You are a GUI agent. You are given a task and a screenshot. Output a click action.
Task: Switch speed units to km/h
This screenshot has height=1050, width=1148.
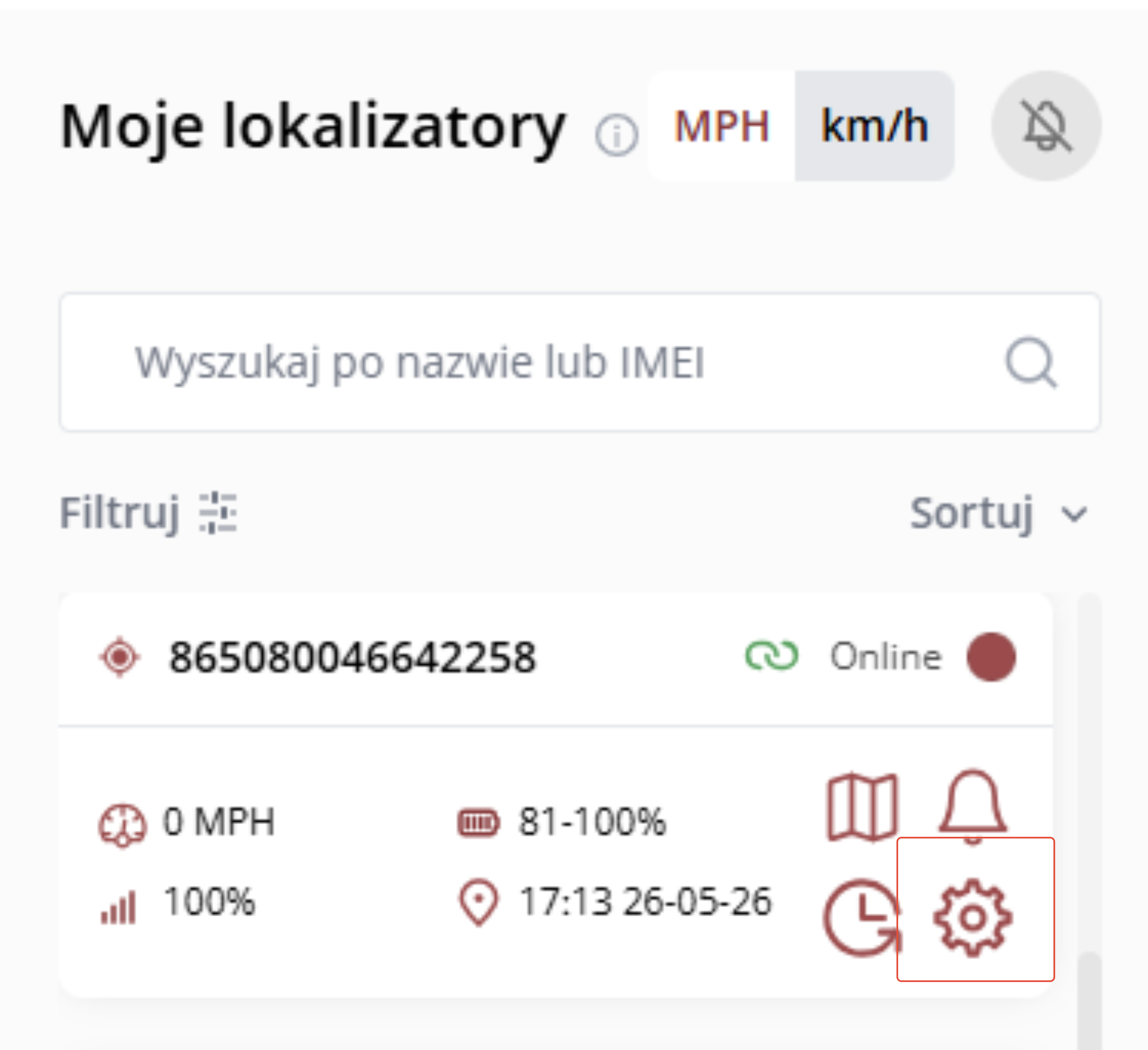875,126
